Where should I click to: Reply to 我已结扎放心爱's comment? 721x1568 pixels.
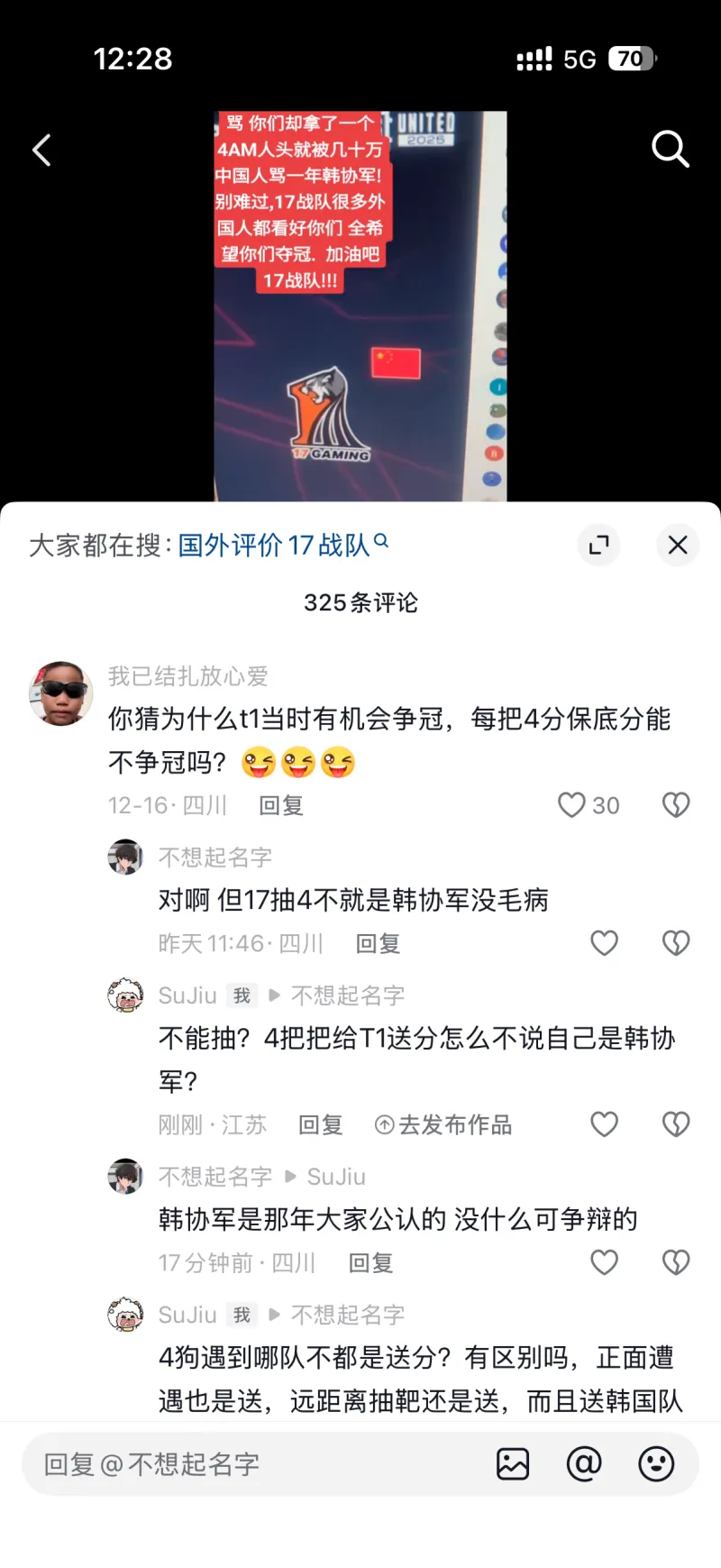point(280,805)
